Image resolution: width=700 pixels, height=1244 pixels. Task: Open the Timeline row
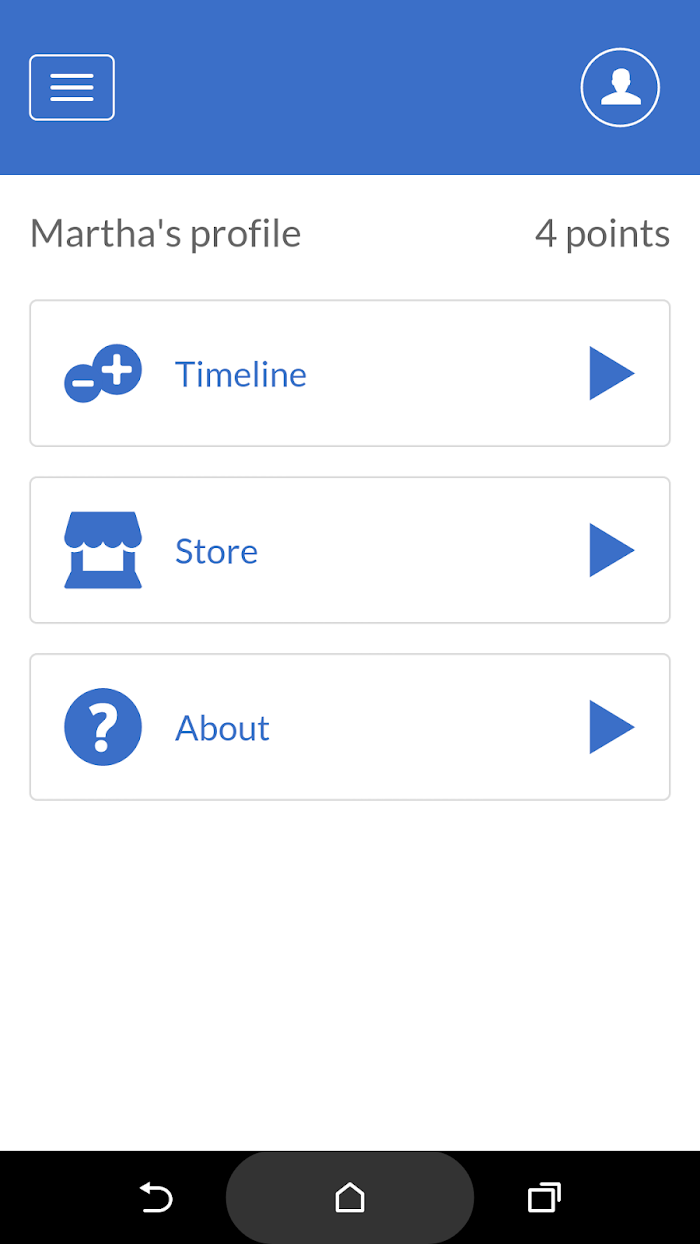pos(350,373)
